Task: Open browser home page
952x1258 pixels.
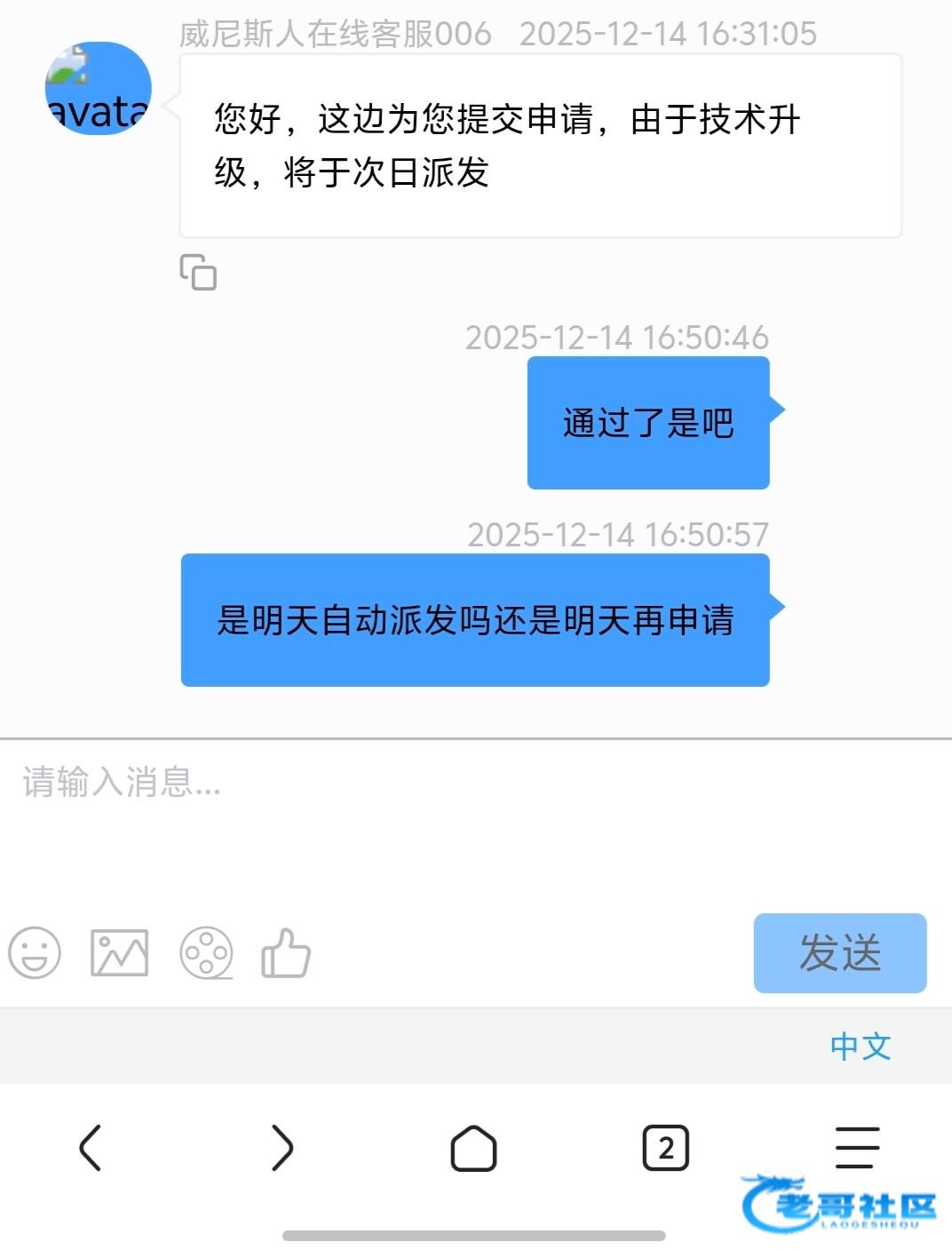Action: [473, 1148]
